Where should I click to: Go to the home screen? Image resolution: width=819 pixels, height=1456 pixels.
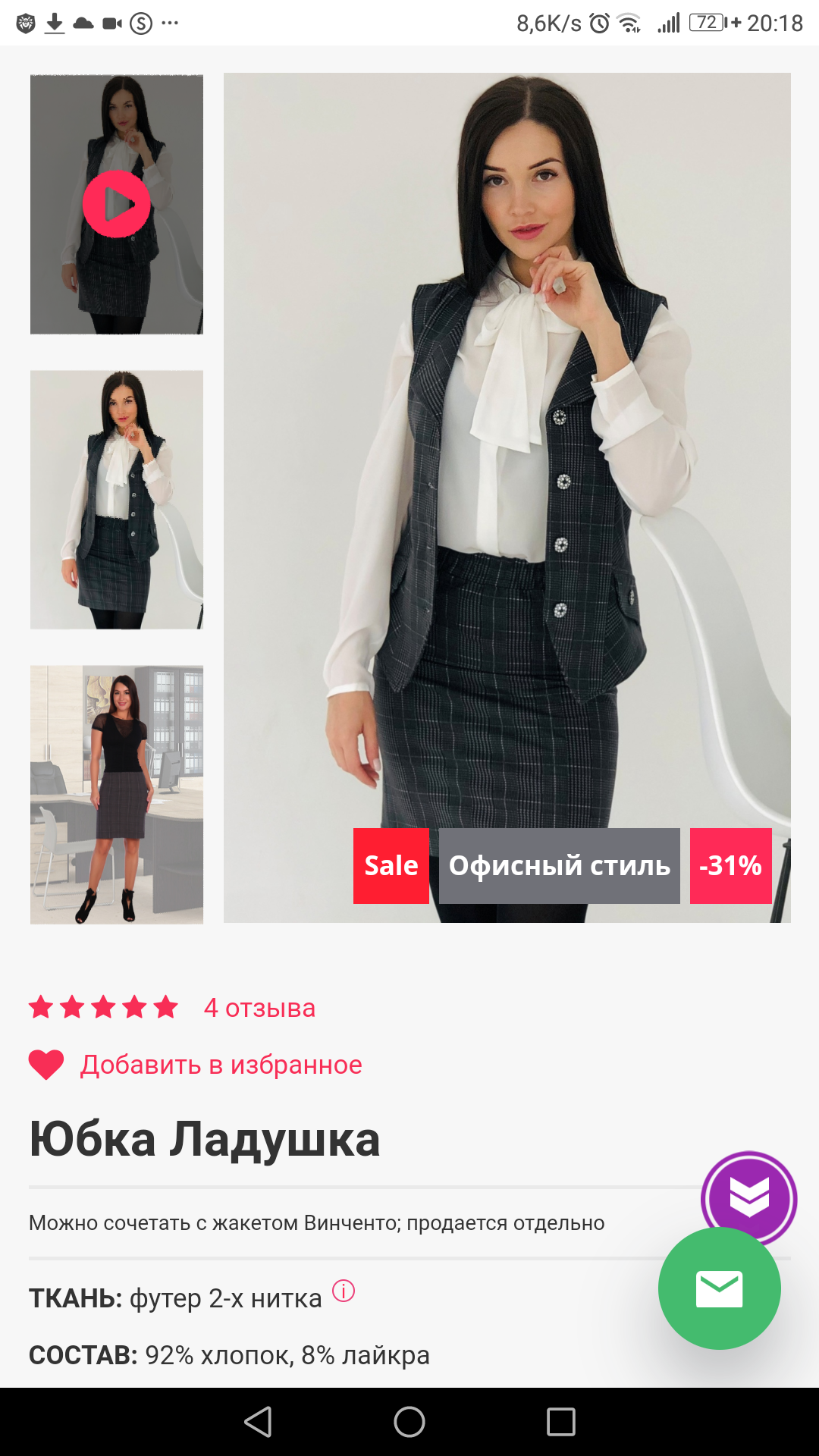click(409, 1422)
